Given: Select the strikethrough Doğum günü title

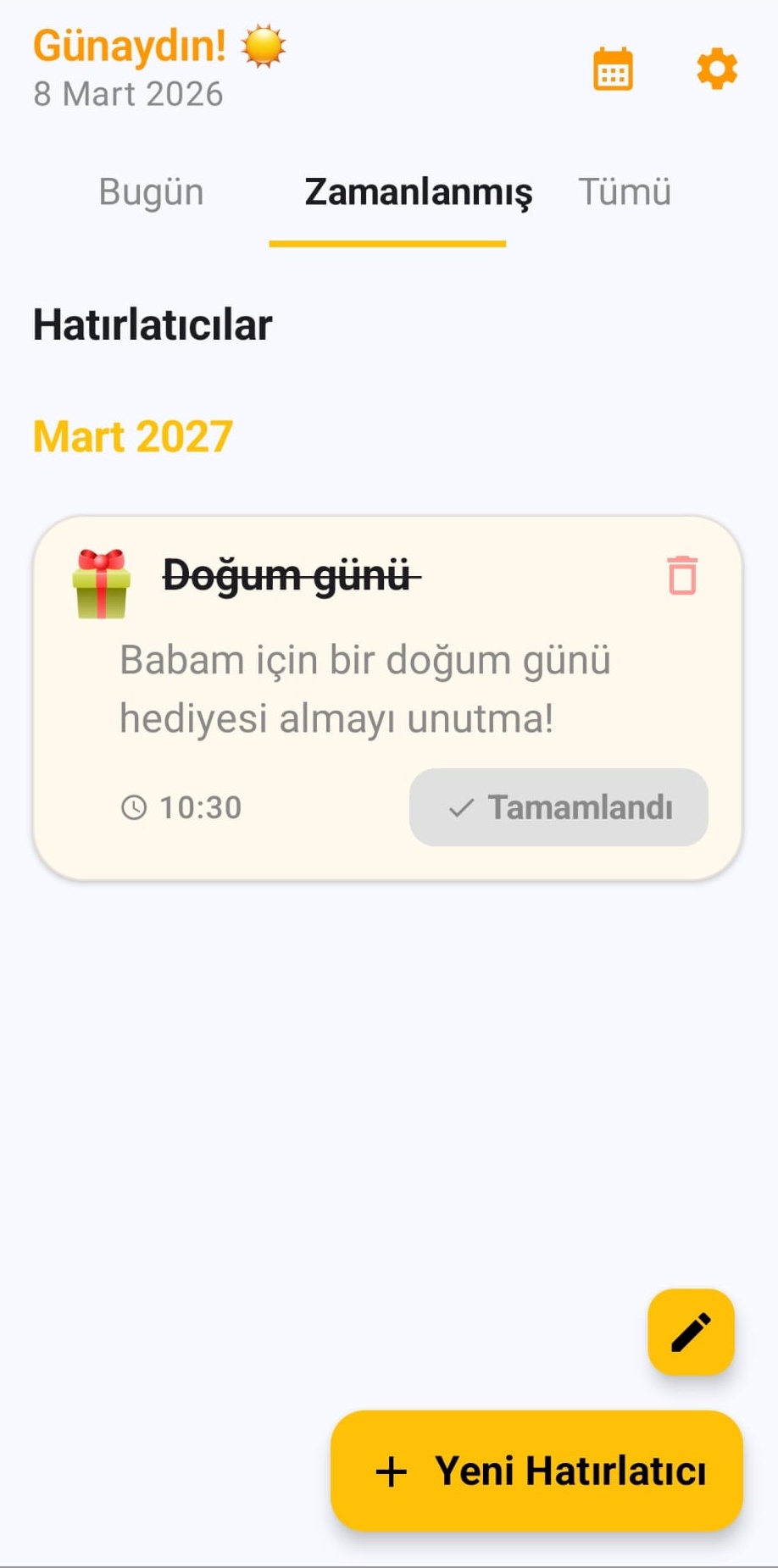Looking at the screenshot, I should pyautogui.click(x=289, y=575).
